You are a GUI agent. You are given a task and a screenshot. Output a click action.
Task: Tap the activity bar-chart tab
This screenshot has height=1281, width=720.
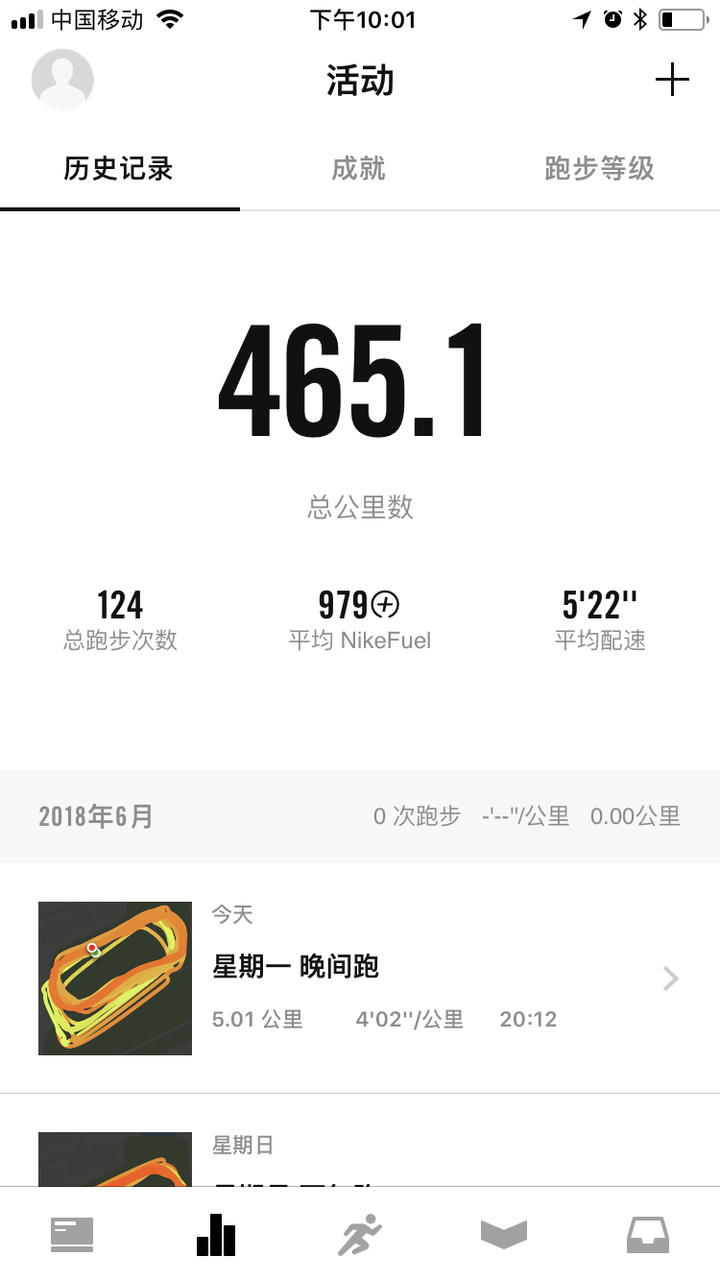tap(216, 1235)
